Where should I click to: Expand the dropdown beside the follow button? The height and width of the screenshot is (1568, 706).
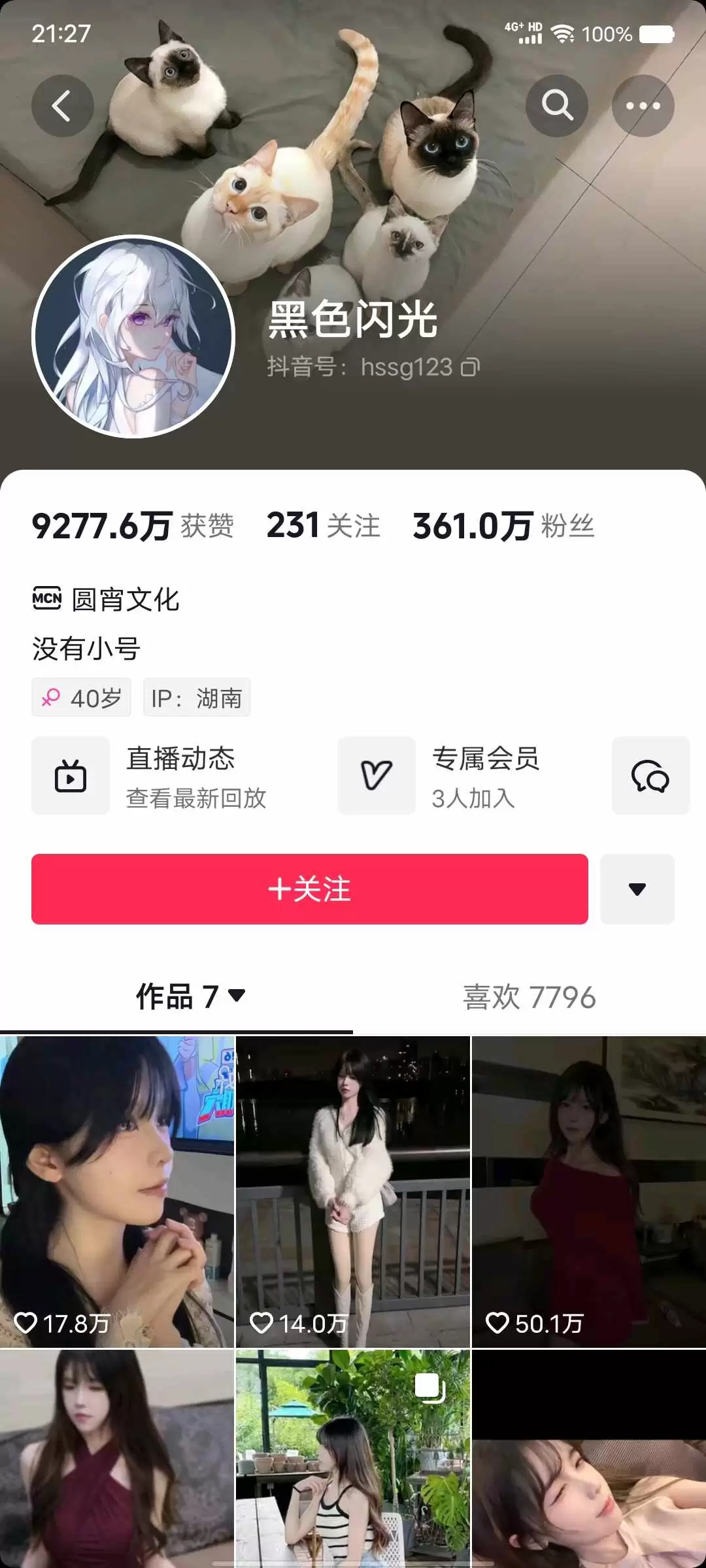(636, 890)
